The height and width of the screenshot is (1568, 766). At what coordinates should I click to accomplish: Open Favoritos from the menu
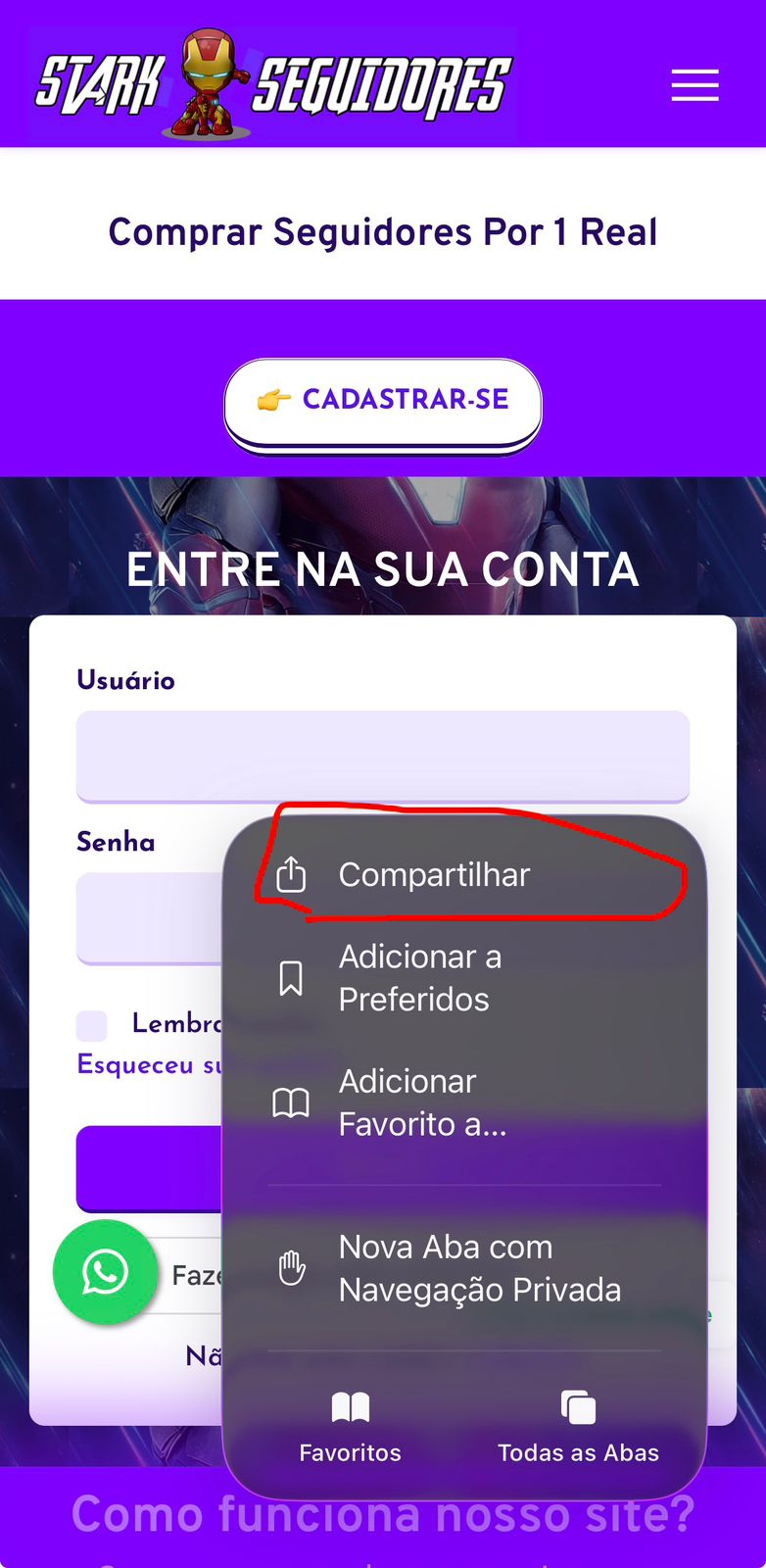click(x=350, y=1426)
